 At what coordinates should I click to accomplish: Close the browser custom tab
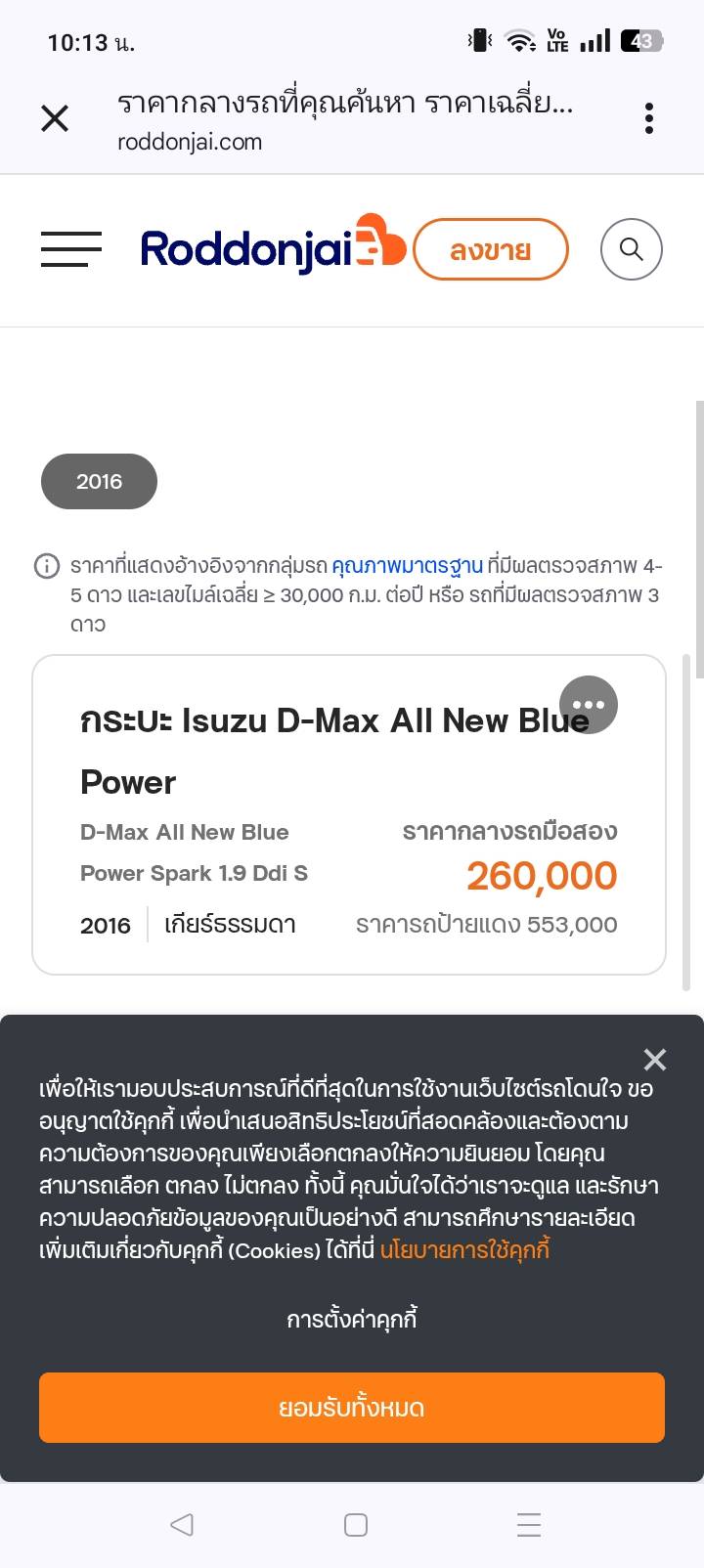click(x=55, y=118)
